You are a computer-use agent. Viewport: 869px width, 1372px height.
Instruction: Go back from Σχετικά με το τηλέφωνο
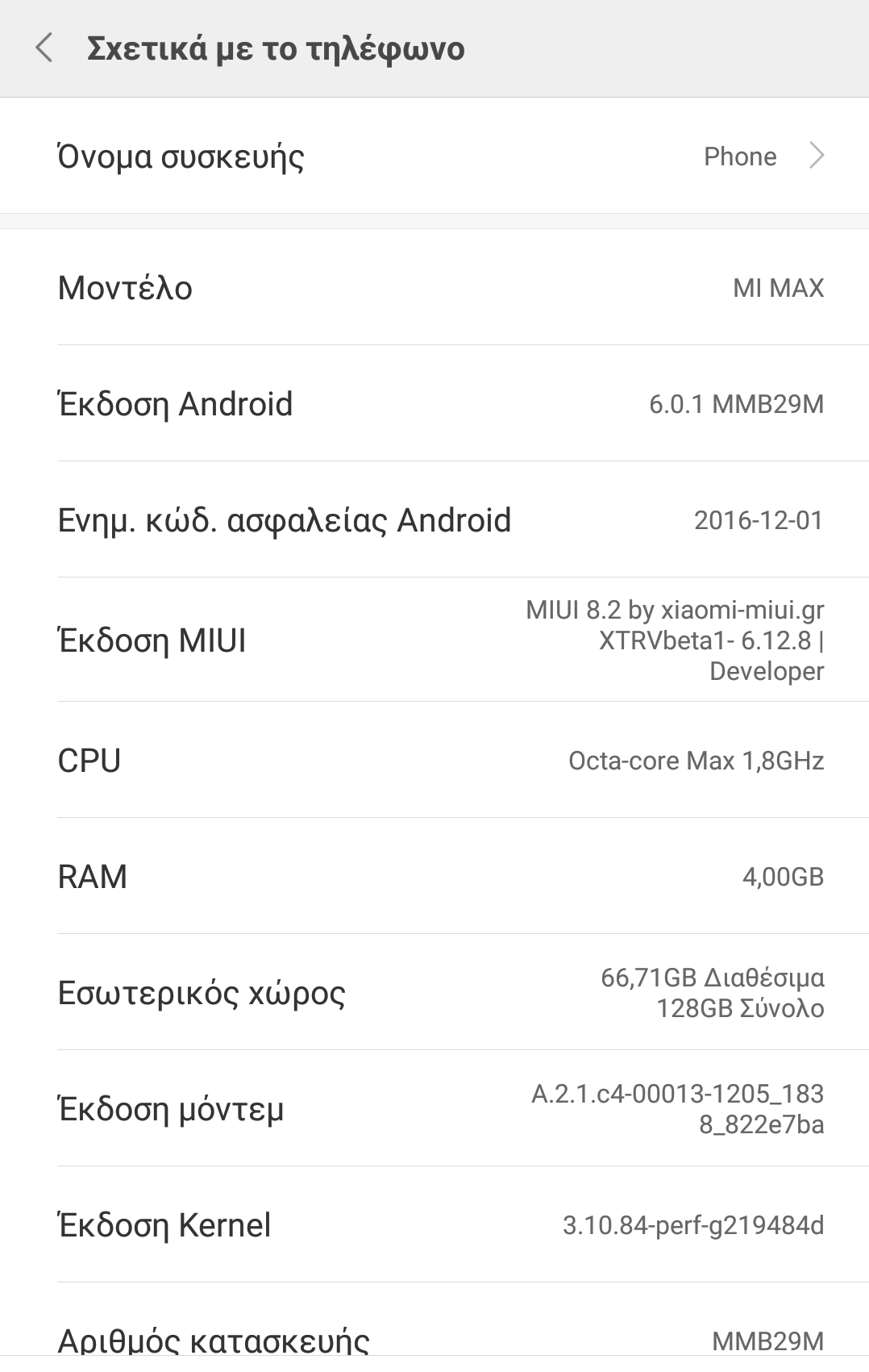(44, 48)
